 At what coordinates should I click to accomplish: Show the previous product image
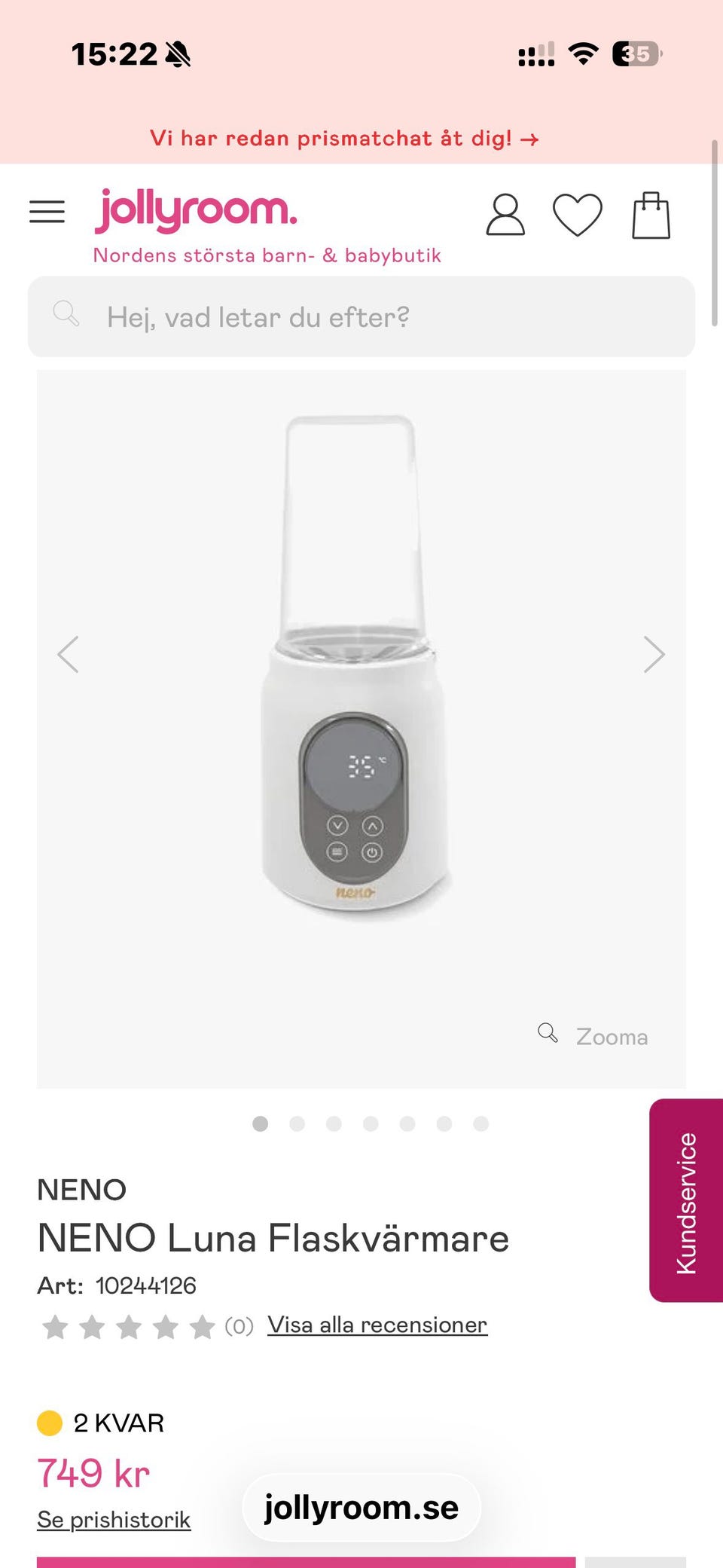[69, 654]
